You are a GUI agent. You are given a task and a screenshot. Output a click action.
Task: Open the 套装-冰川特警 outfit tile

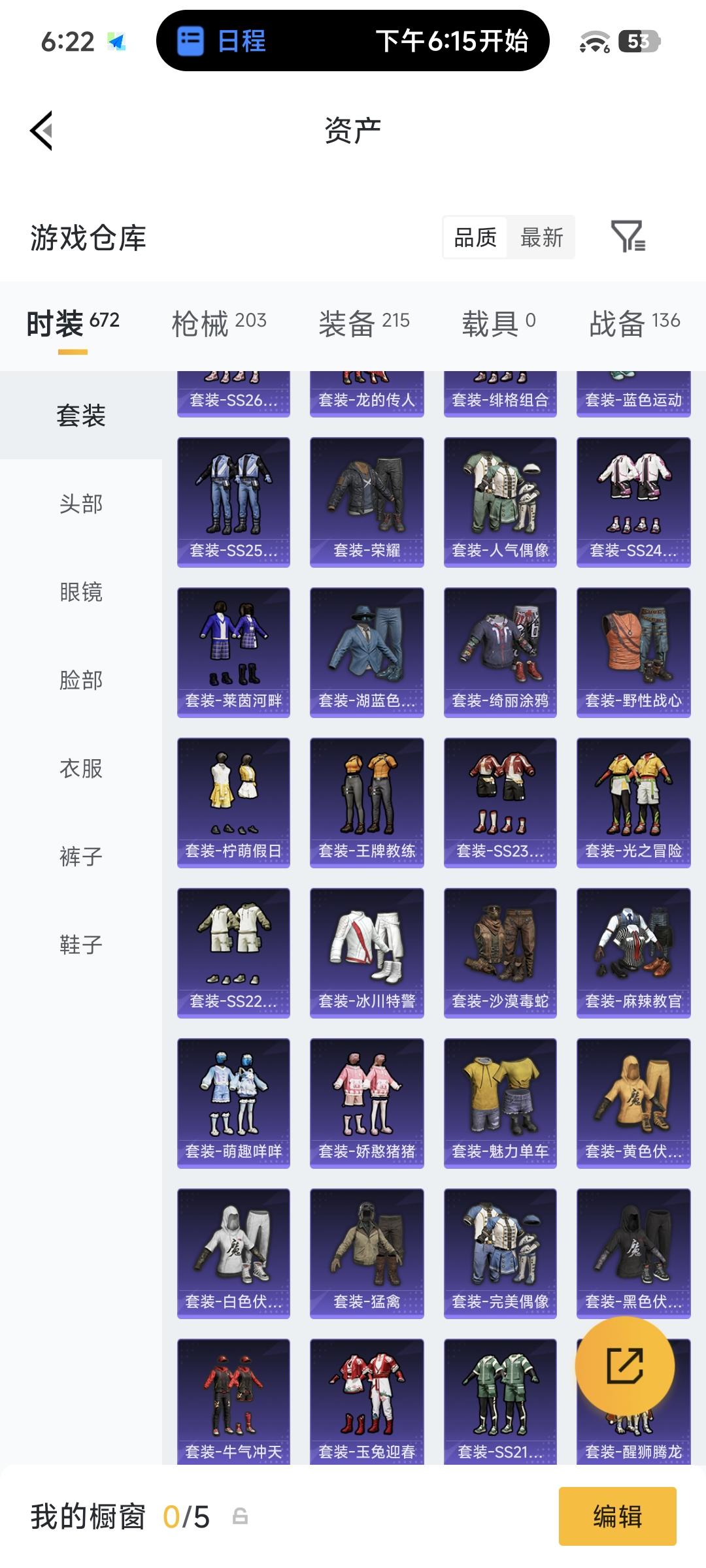[367, 953]
